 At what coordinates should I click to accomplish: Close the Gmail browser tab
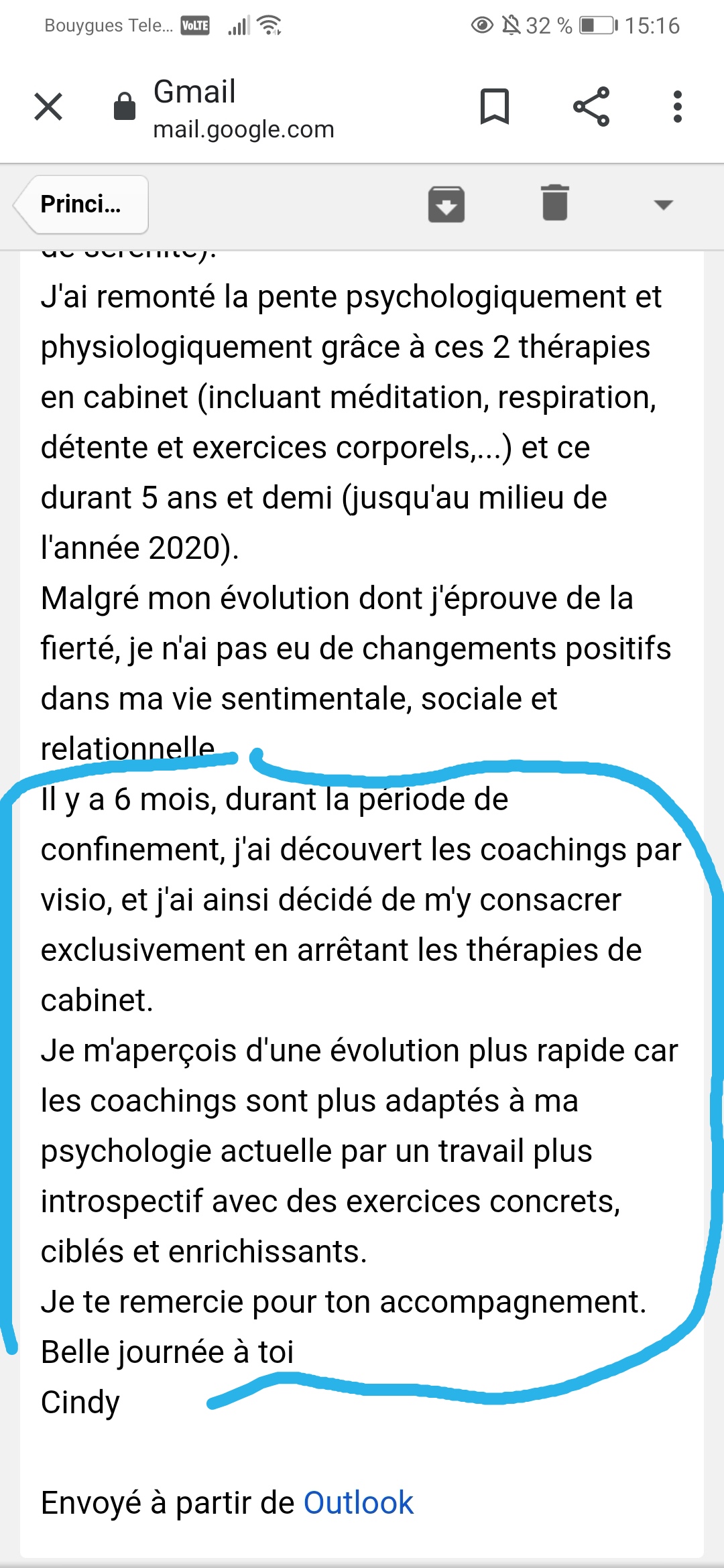[48, 107]
